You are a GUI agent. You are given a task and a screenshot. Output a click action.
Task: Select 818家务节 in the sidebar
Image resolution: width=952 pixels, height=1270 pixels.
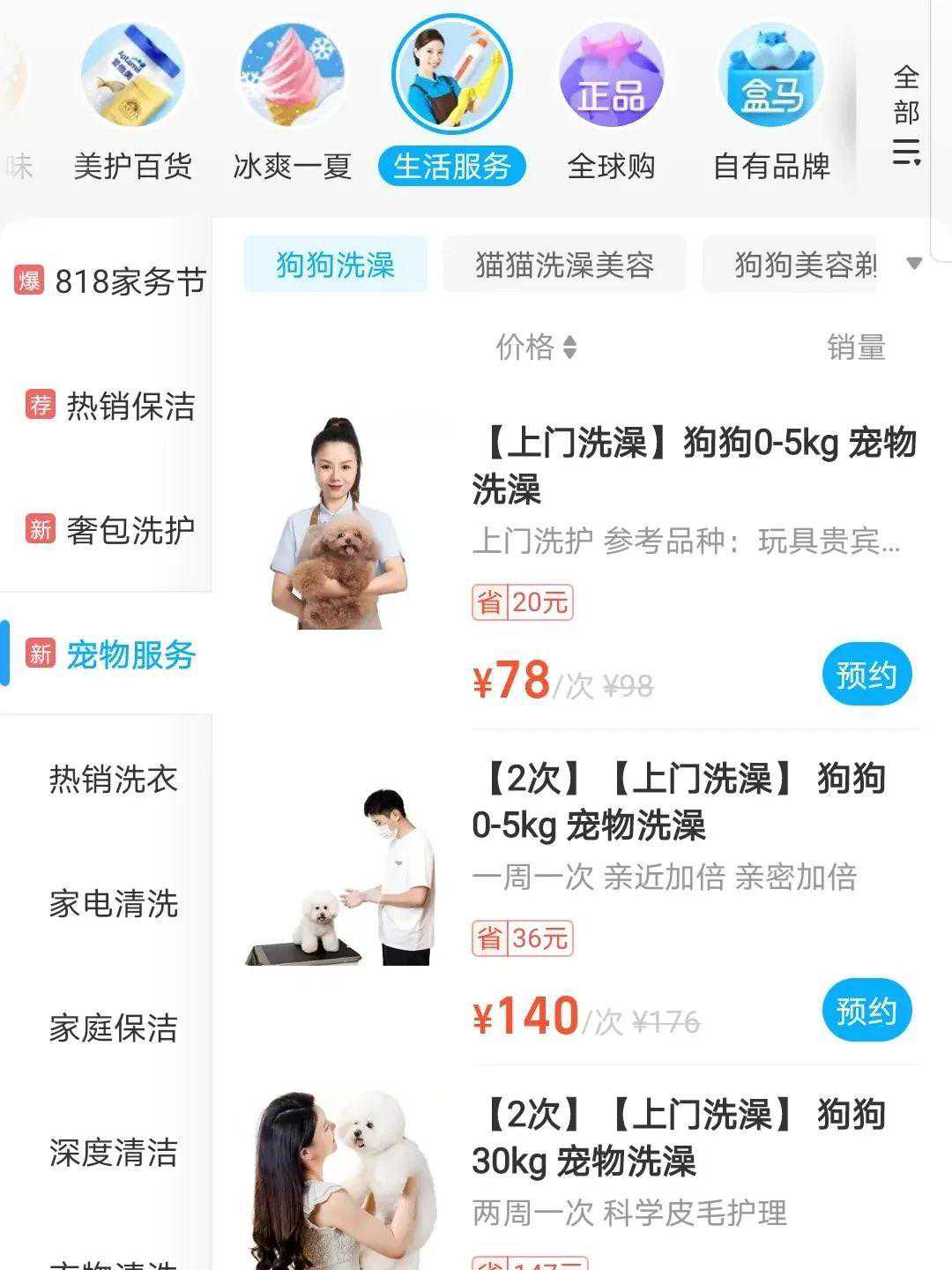(x=110, y=281)
